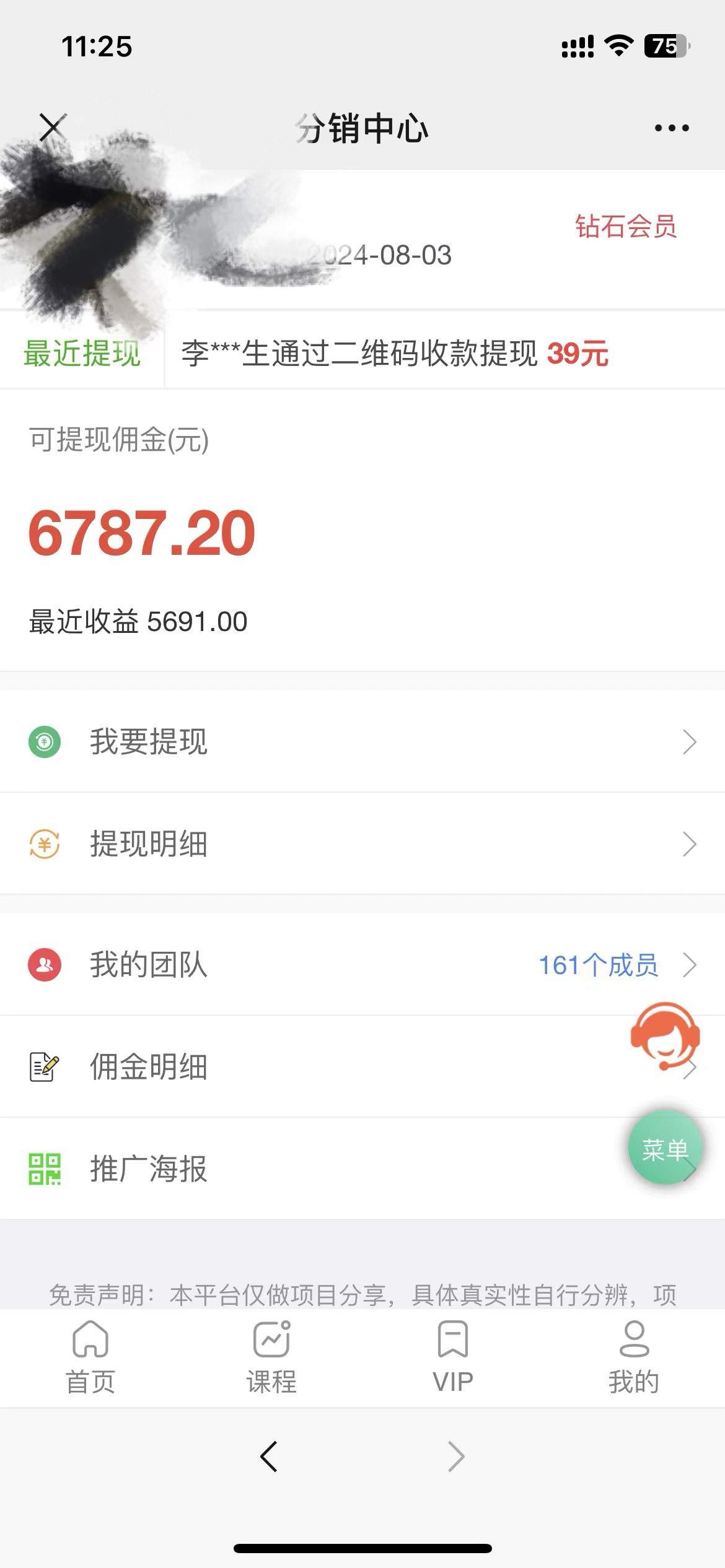This screenshot has height=1568, width=725.
Task: Open 我要提现 withdrawal page
Action: coord(362,741)
